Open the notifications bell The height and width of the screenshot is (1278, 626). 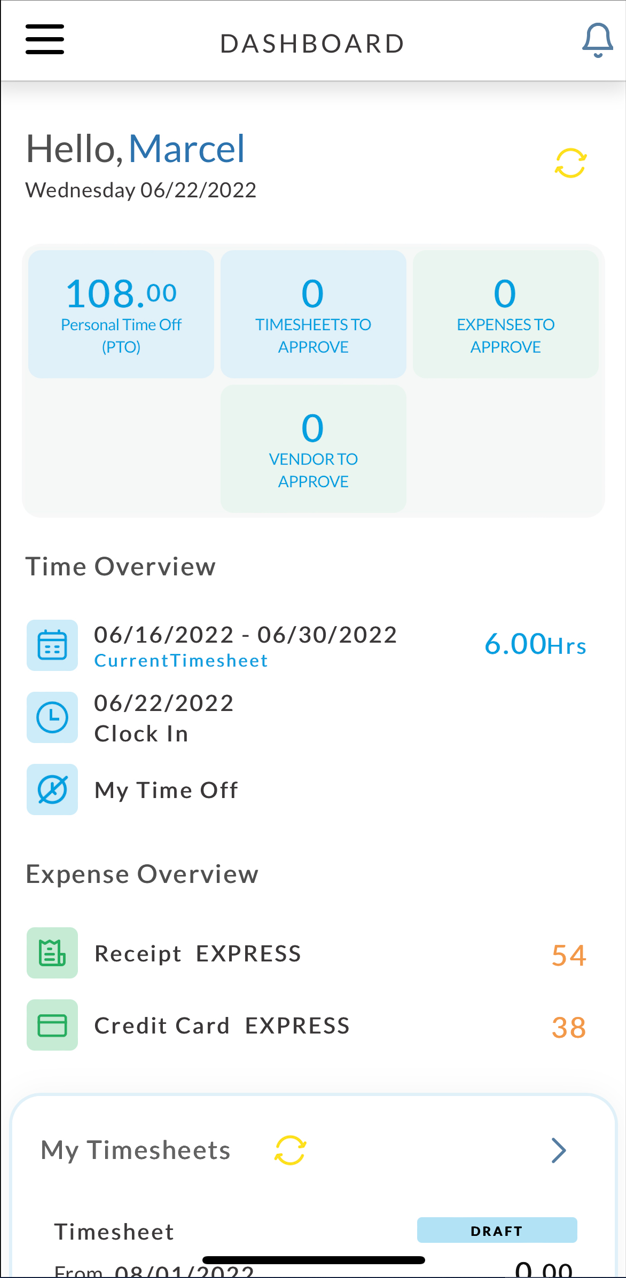[x=597, y=41]
